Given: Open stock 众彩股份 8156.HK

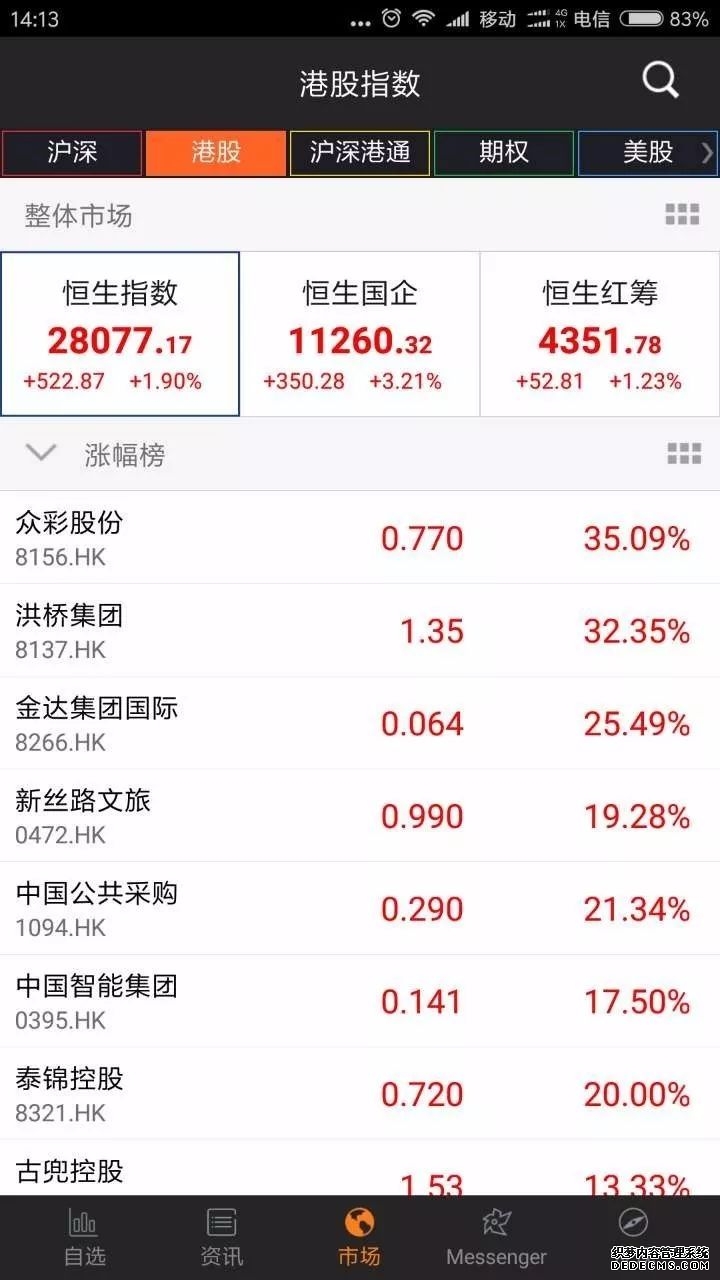Looking at the screenshot, I should point(360,537).
